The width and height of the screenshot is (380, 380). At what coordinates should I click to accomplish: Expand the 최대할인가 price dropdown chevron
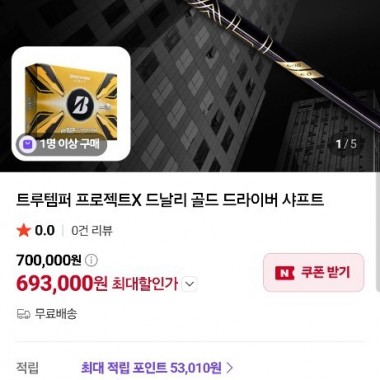[x=190, y=284]
